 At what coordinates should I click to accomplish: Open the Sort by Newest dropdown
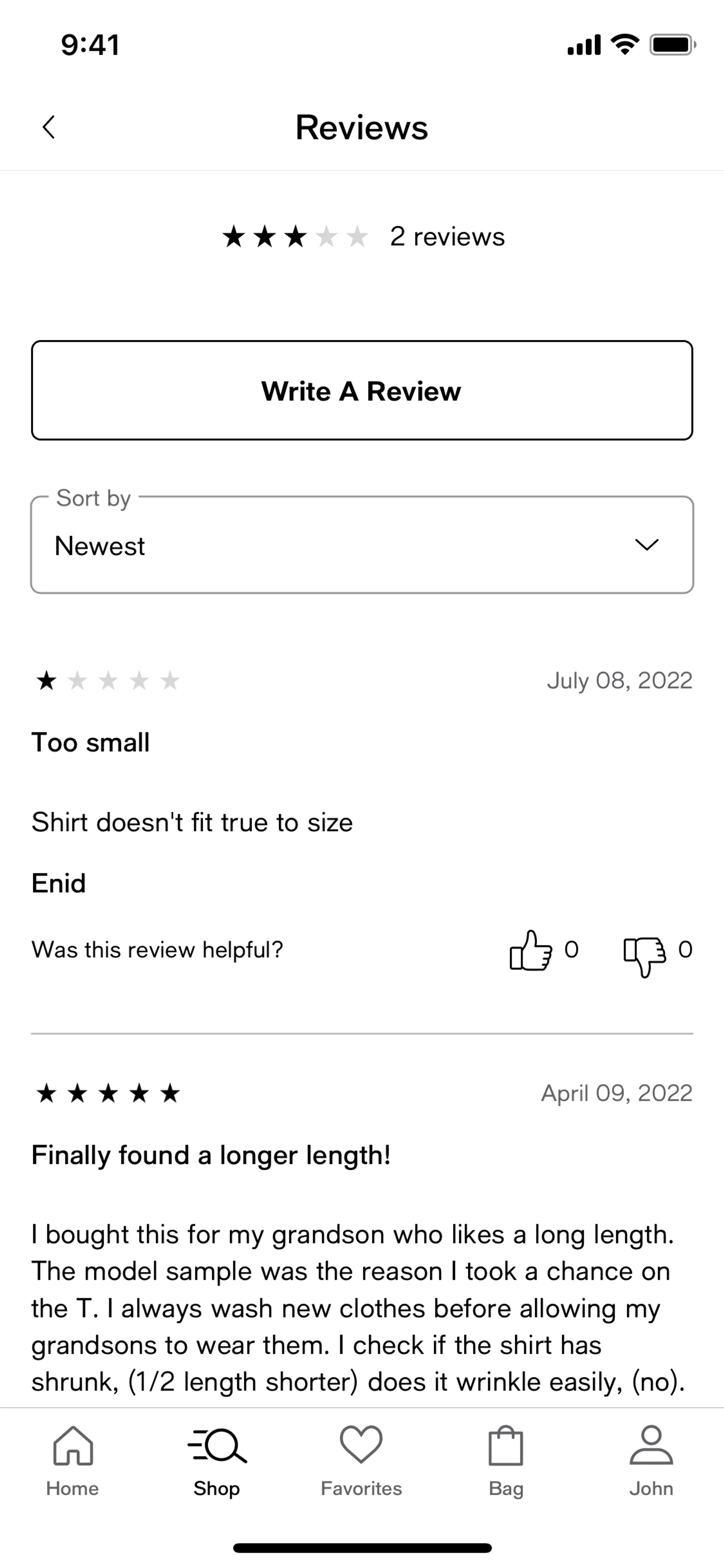[362, 545]
